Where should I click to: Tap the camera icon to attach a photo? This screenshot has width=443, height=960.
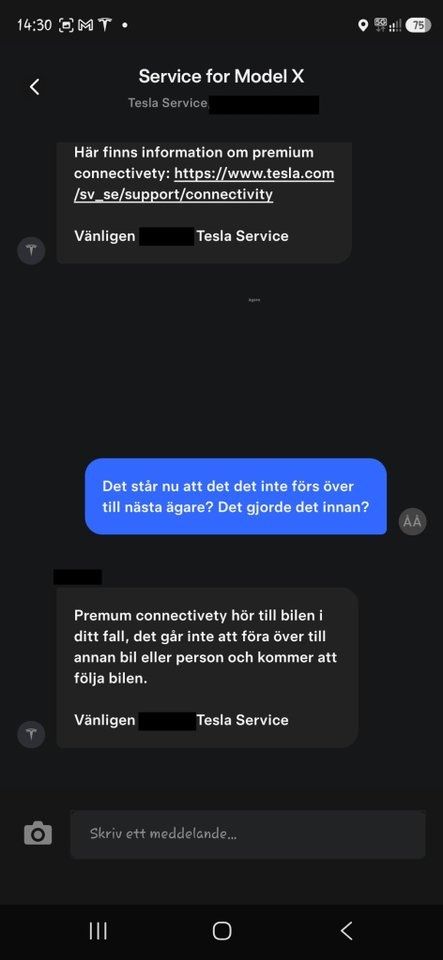pos(38,833)
